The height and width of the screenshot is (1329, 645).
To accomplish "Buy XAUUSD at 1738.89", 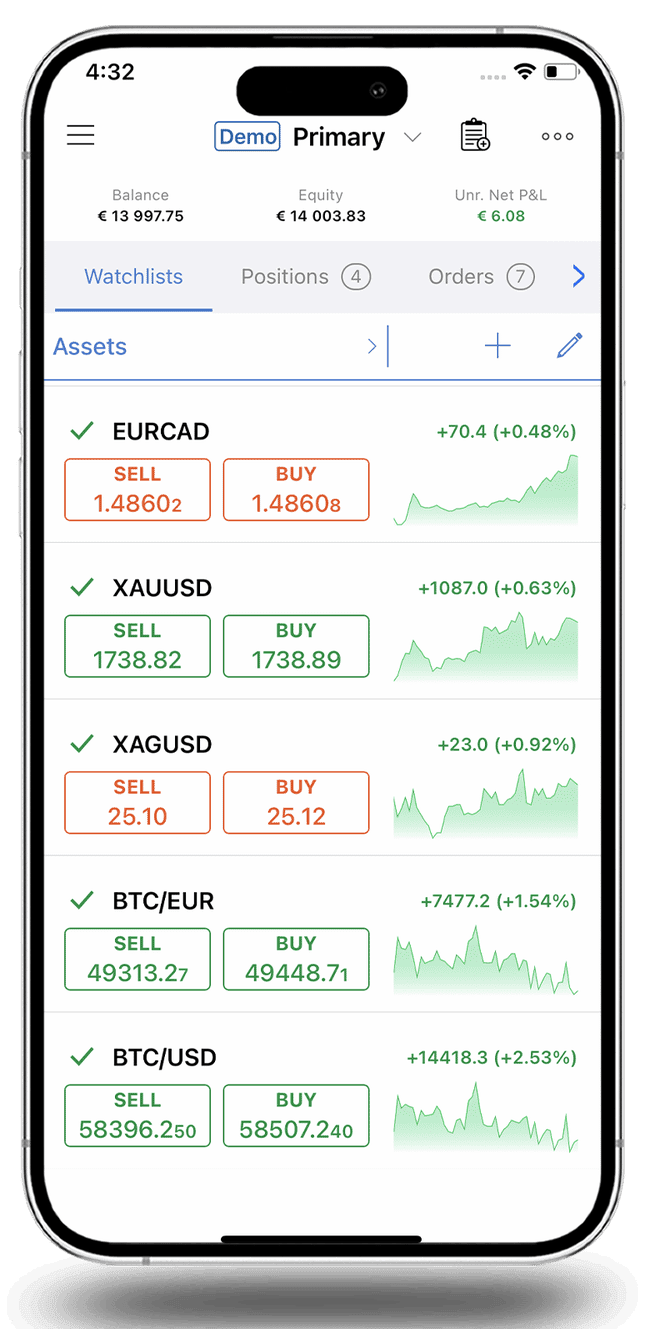I will coord(296,646).
